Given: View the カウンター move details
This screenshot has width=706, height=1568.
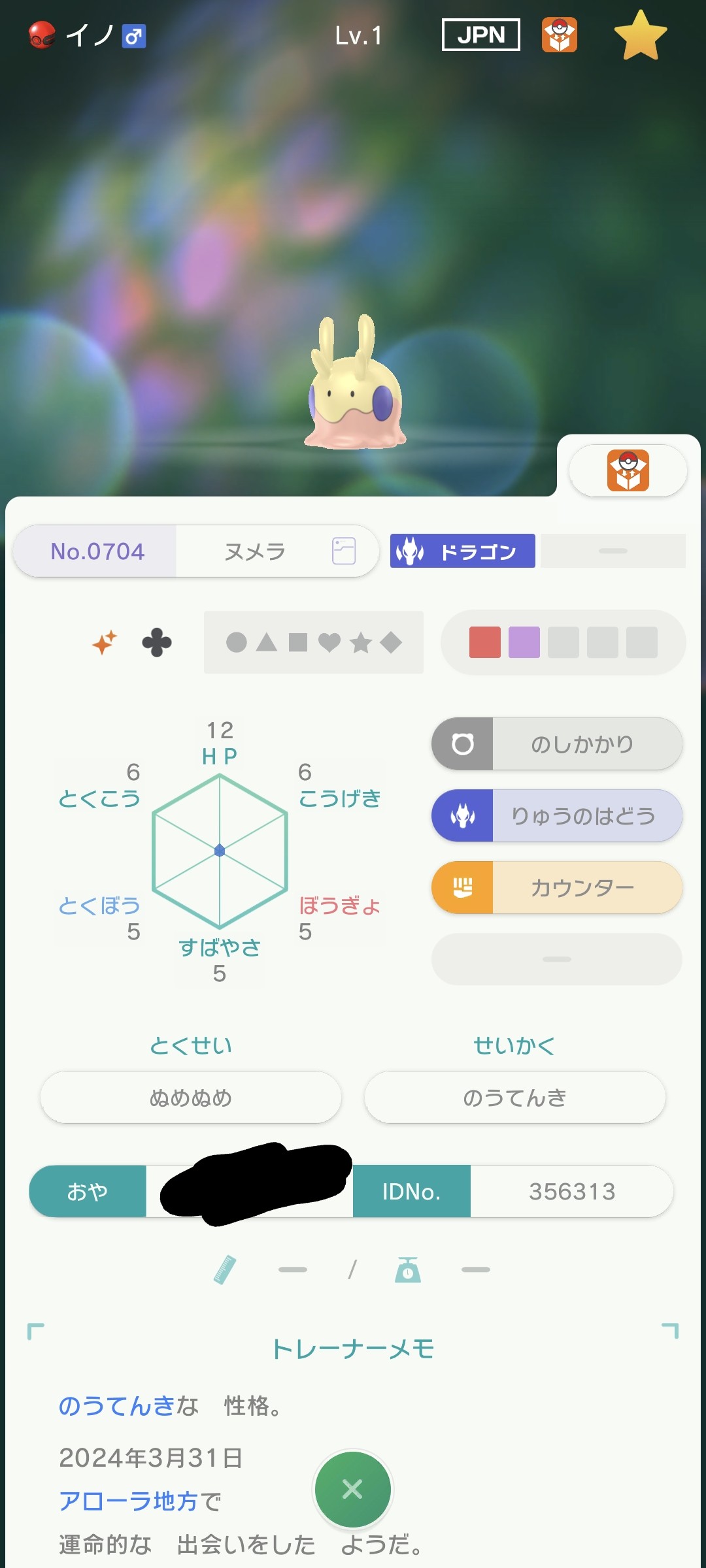Looking at the screenshot, I should (x=557, y=888).
